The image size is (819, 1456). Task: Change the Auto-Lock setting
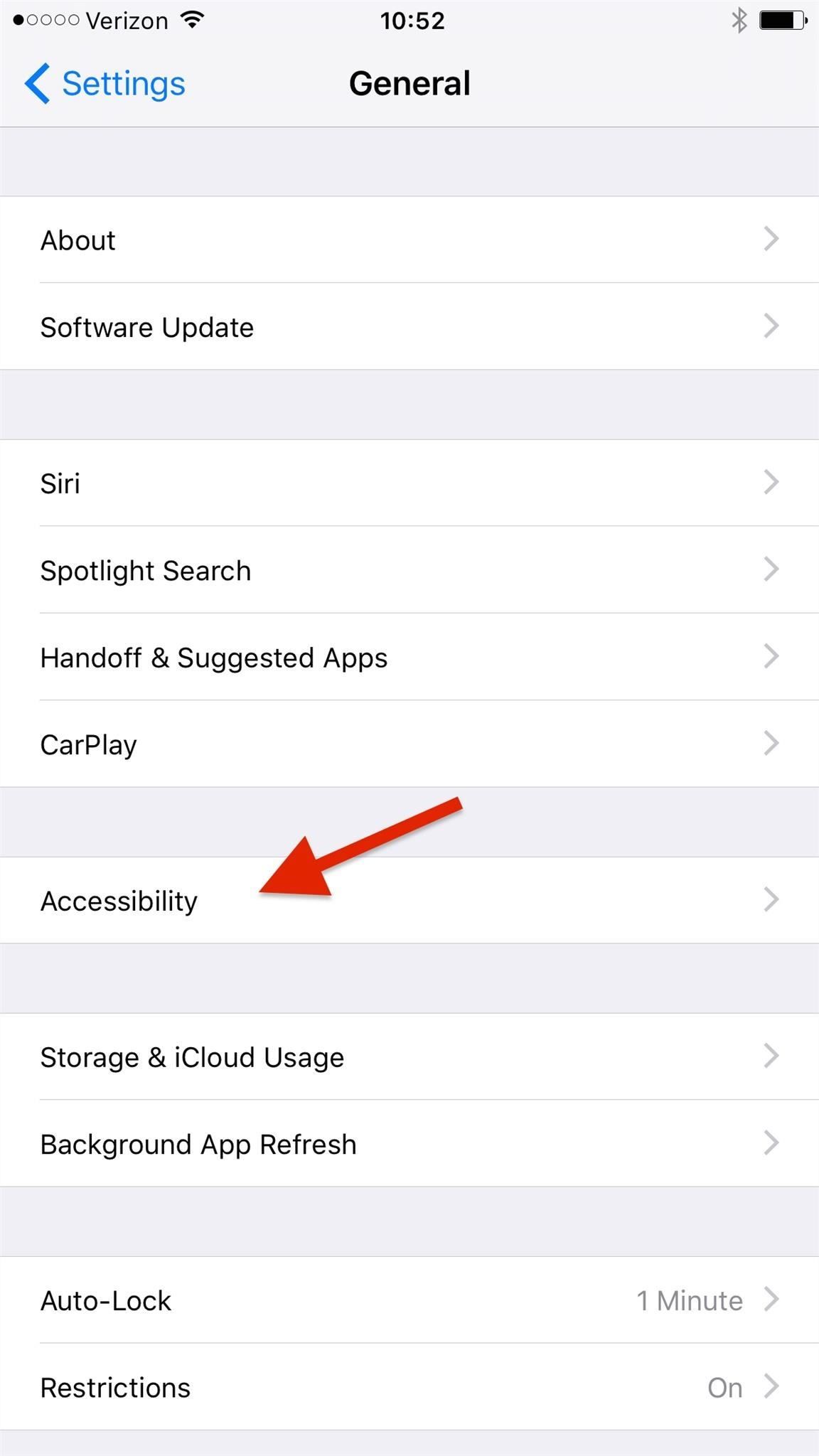[x=409, y=1300]
